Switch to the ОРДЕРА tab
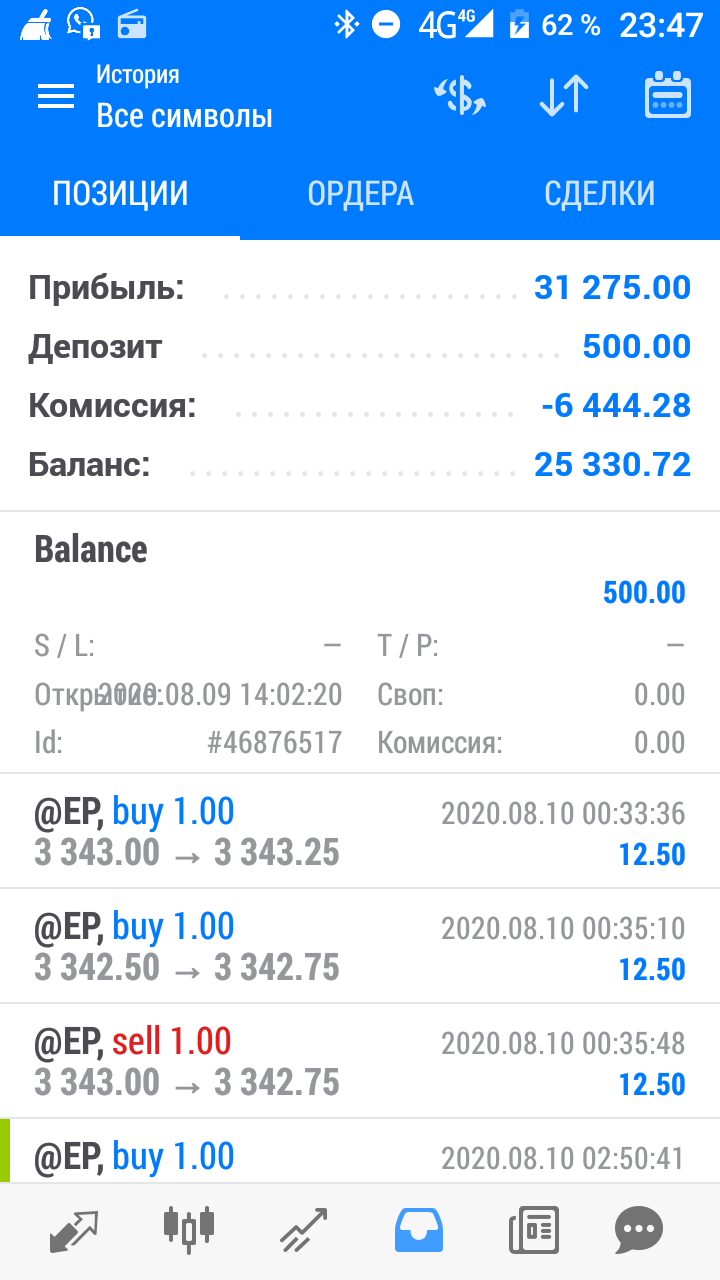This screenshot has width=720, height=1280. coord(360,193)
